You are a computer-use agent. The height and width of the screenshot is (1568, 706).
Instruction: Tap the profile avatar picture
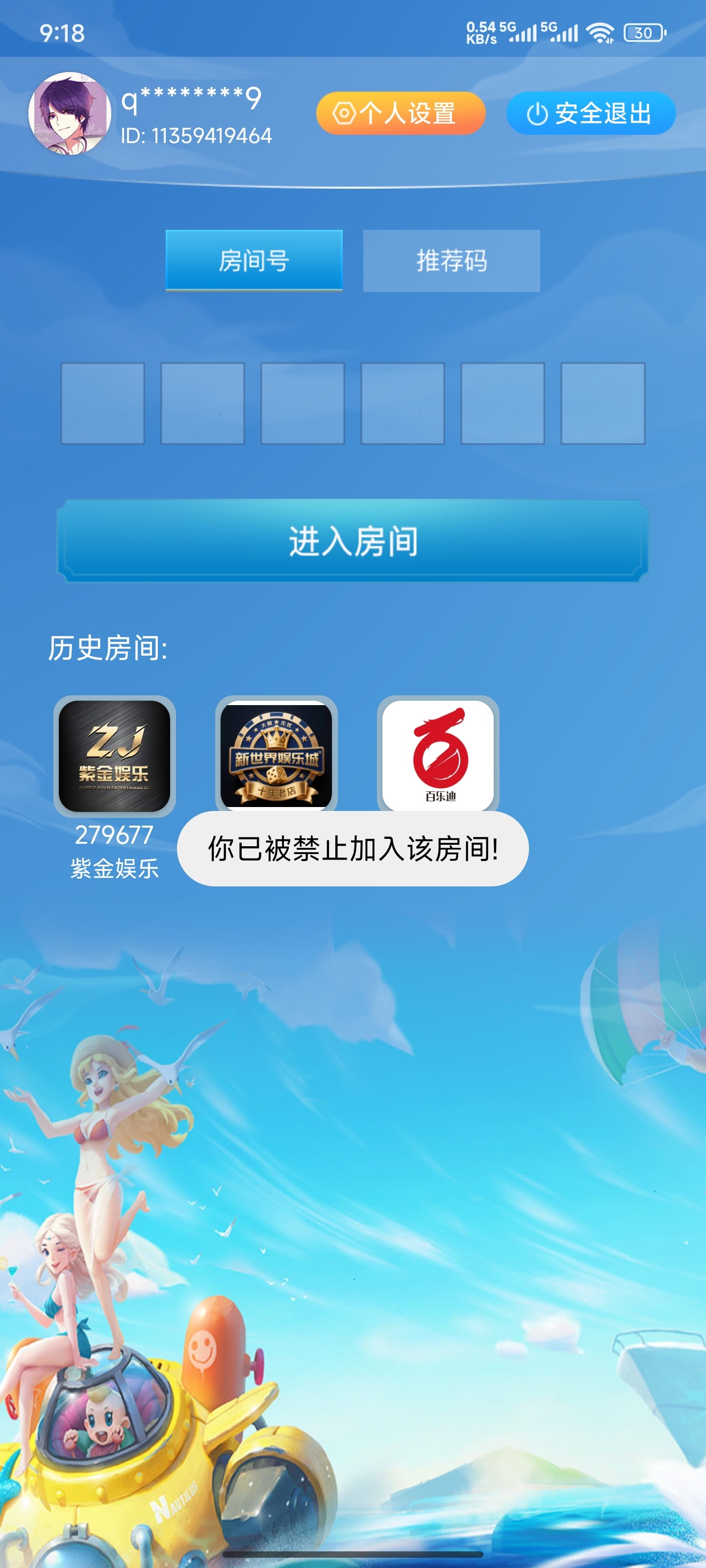[70, 113]
